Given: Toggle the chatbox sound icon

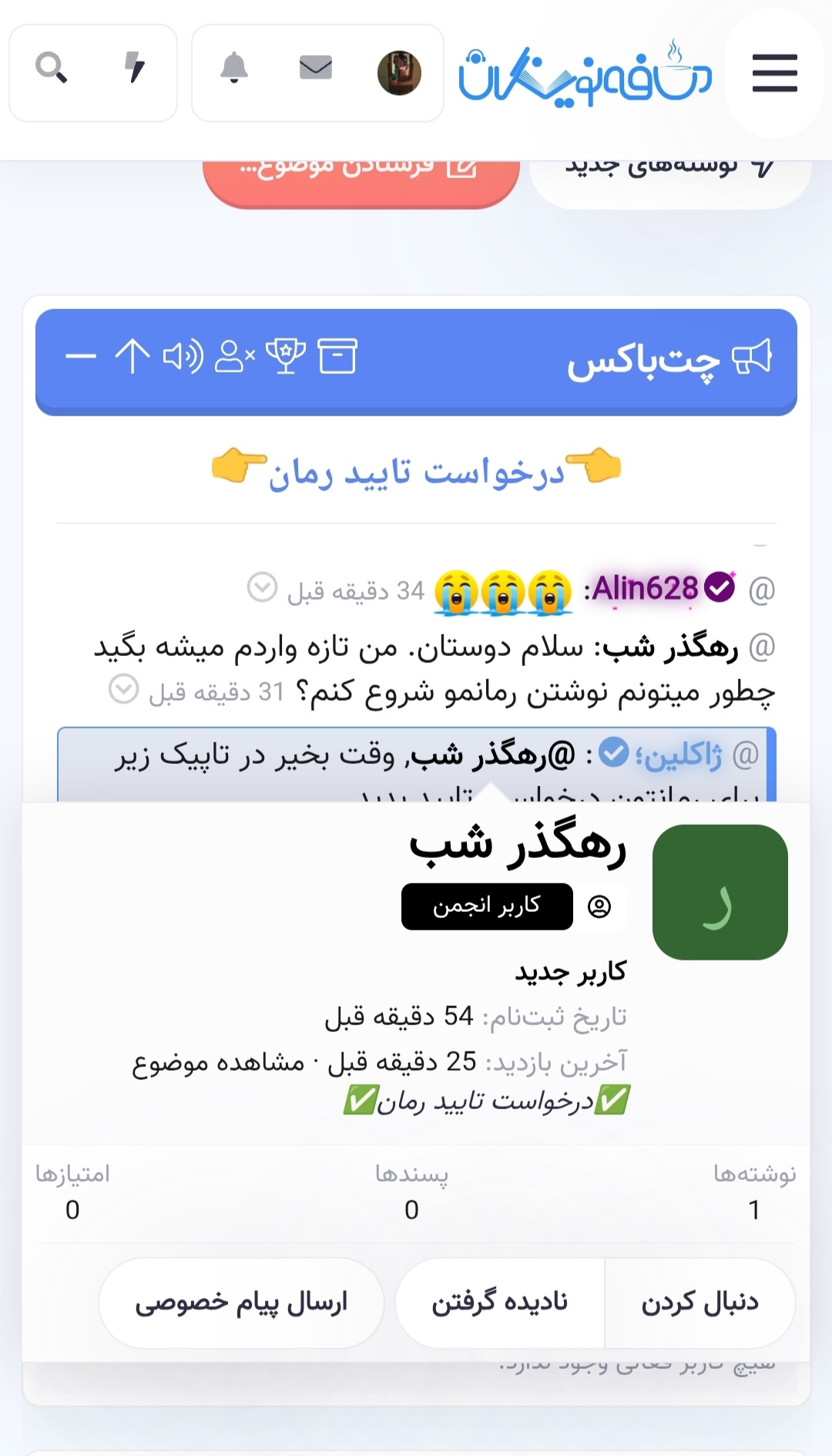Looking at the screenshot, I should tap(183, 356).
